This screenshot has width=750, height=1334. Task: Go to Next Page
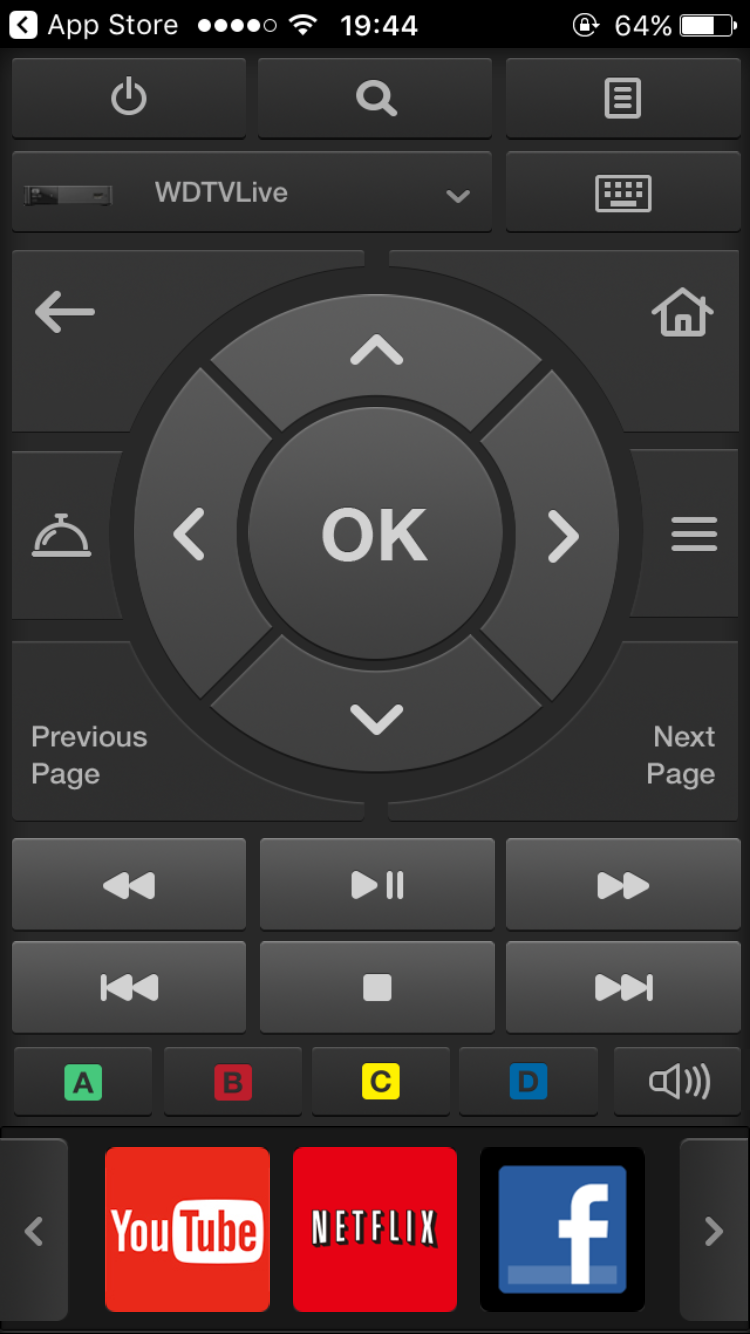coord(681,755)
